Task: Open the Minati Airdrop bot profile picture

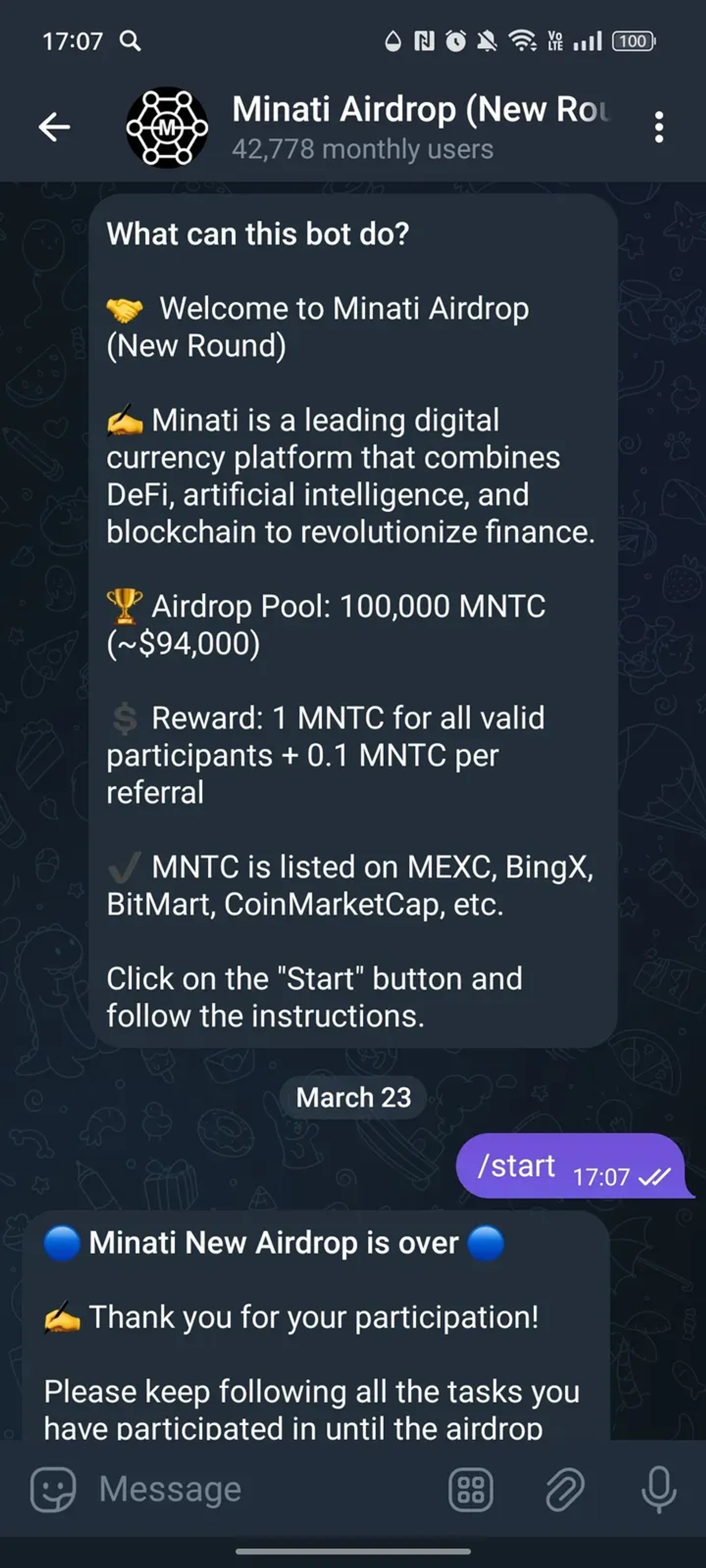Action: click(168, 128)
